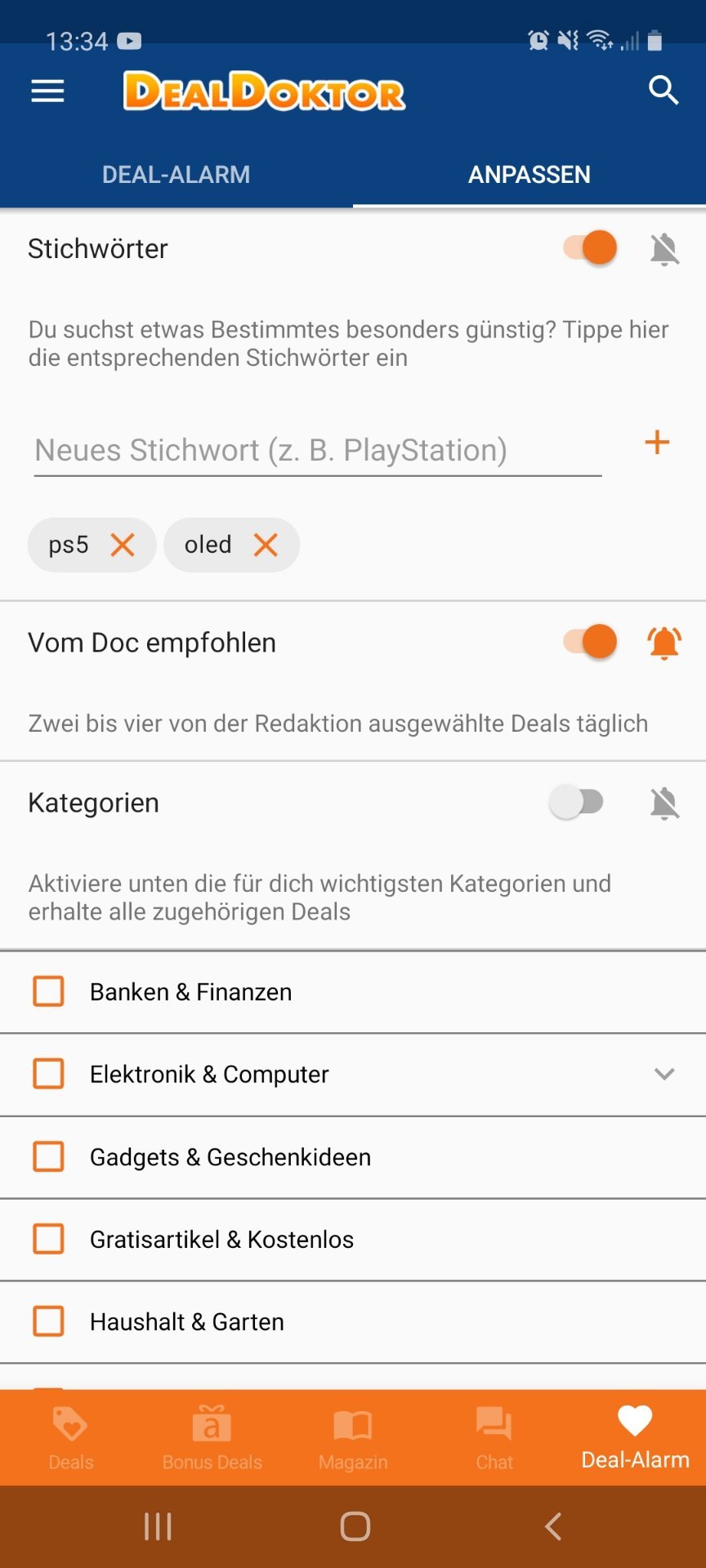
Task: Enable the Kategorien notification bell
Action: pos(664,804)
